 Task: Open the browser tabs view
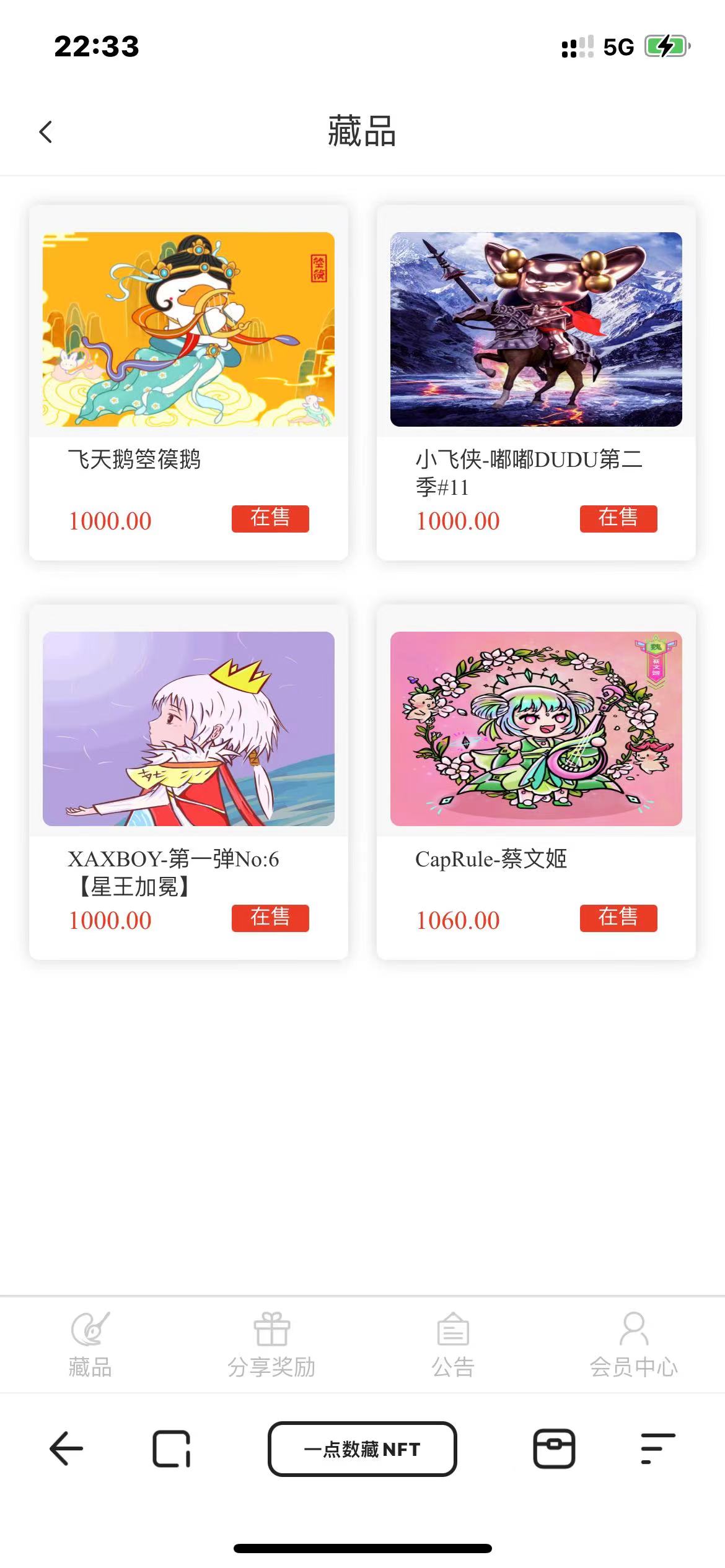pyautogui.click(x=171, y=1448)
